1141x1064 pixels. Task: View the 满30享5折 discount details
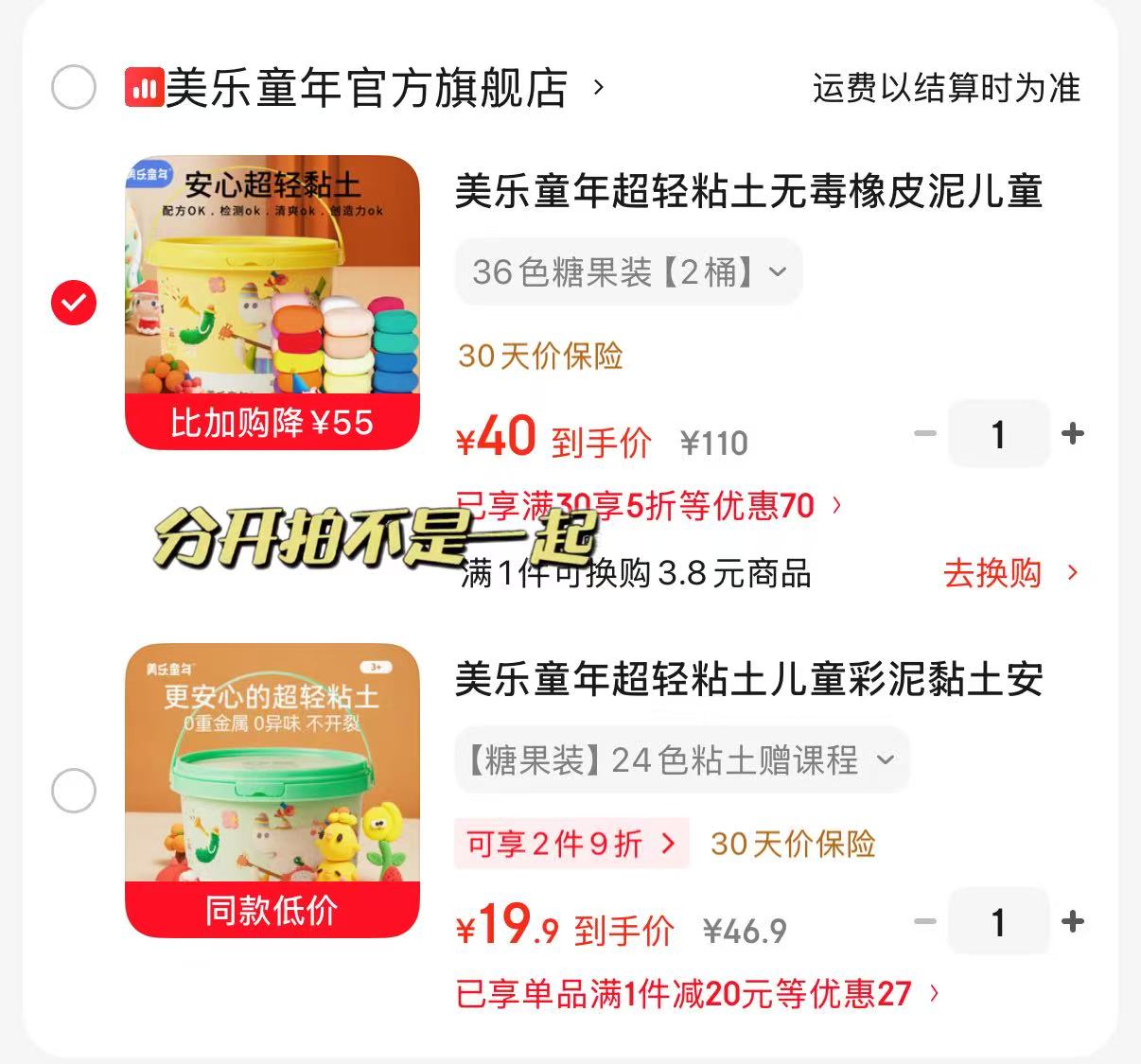pyautogui.click(x=649, y=506)
